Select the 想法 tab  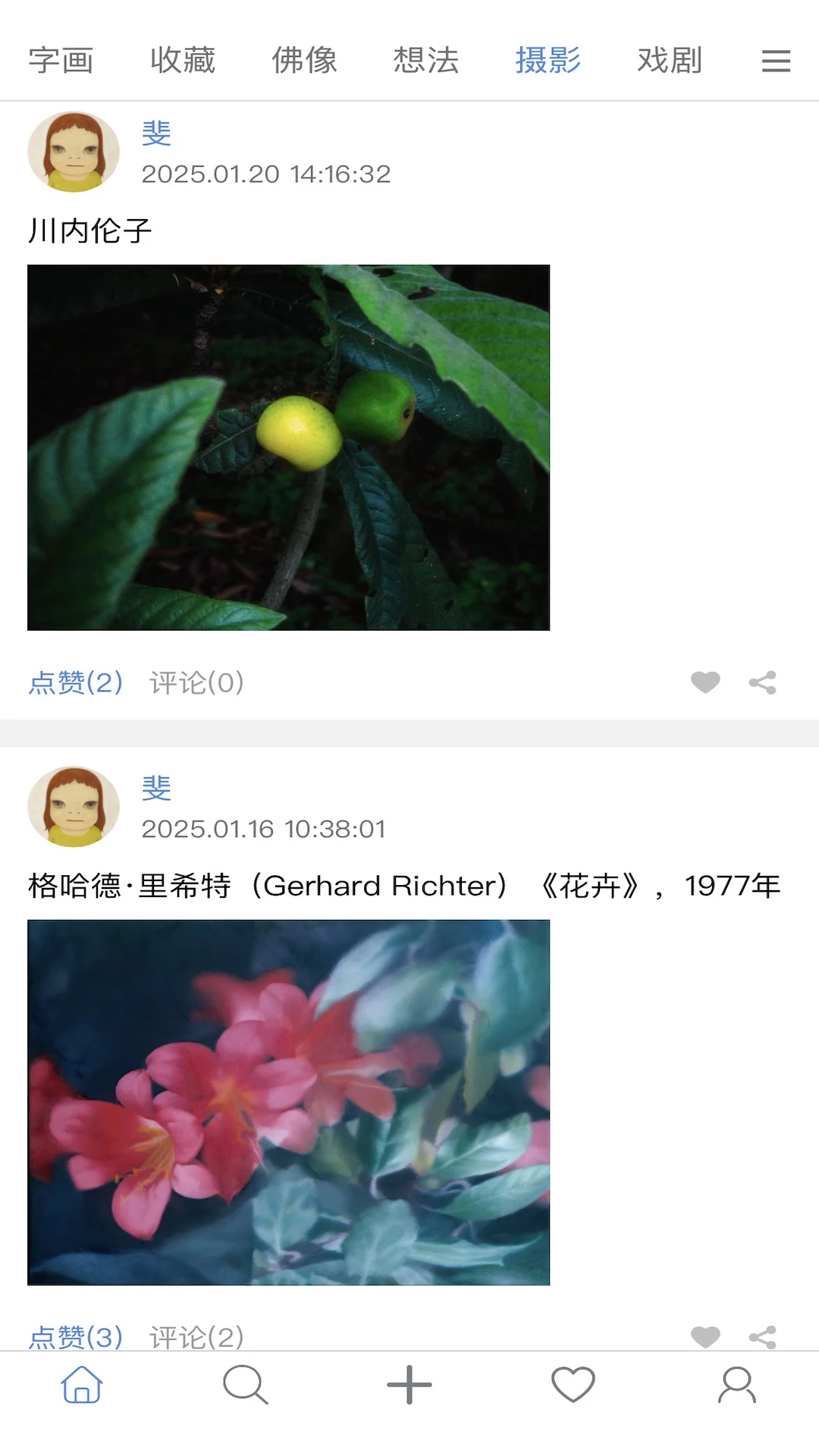[426, 60]
